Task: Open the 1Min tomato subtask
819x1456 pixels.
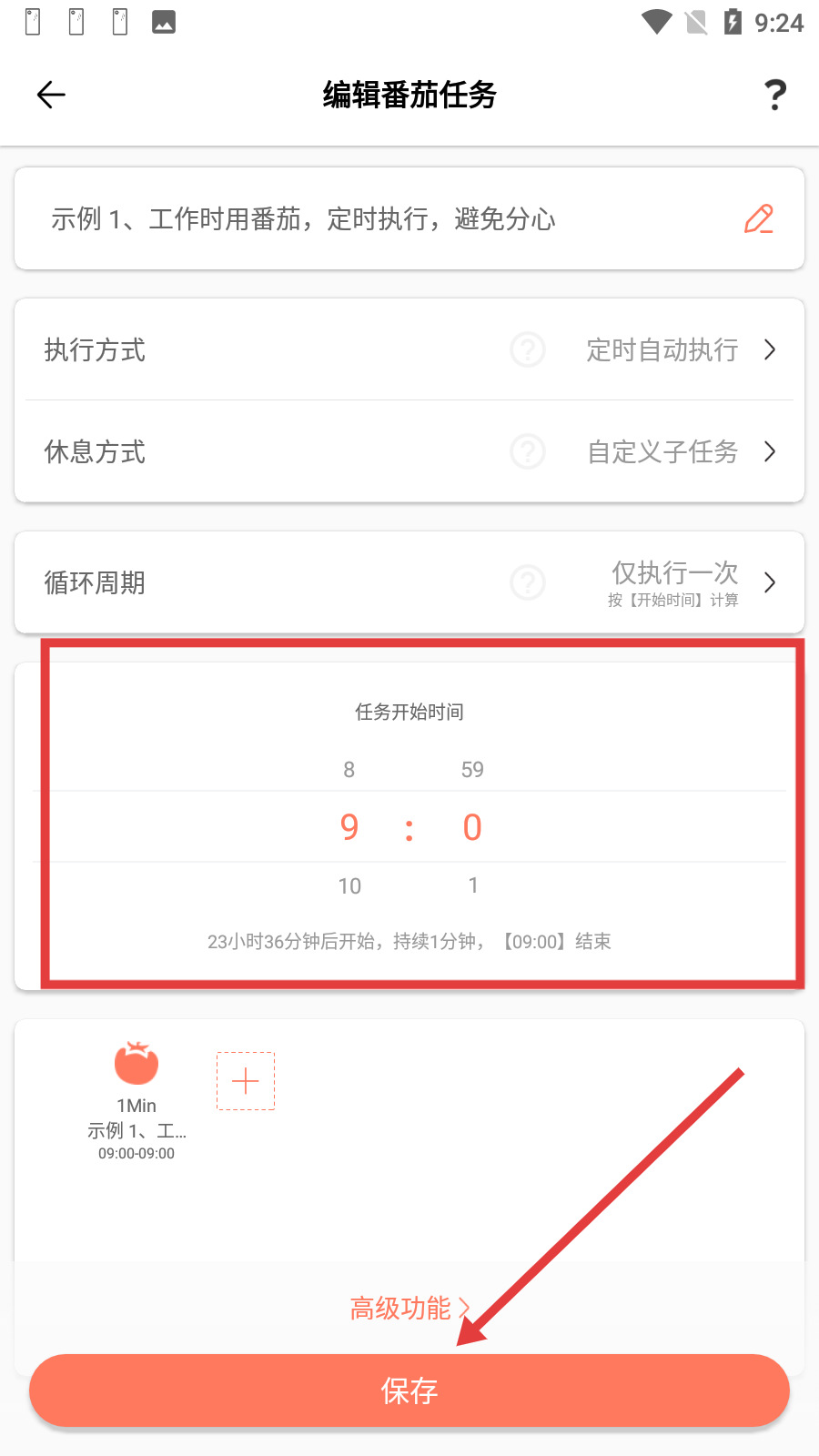Action: (136, 1065)
